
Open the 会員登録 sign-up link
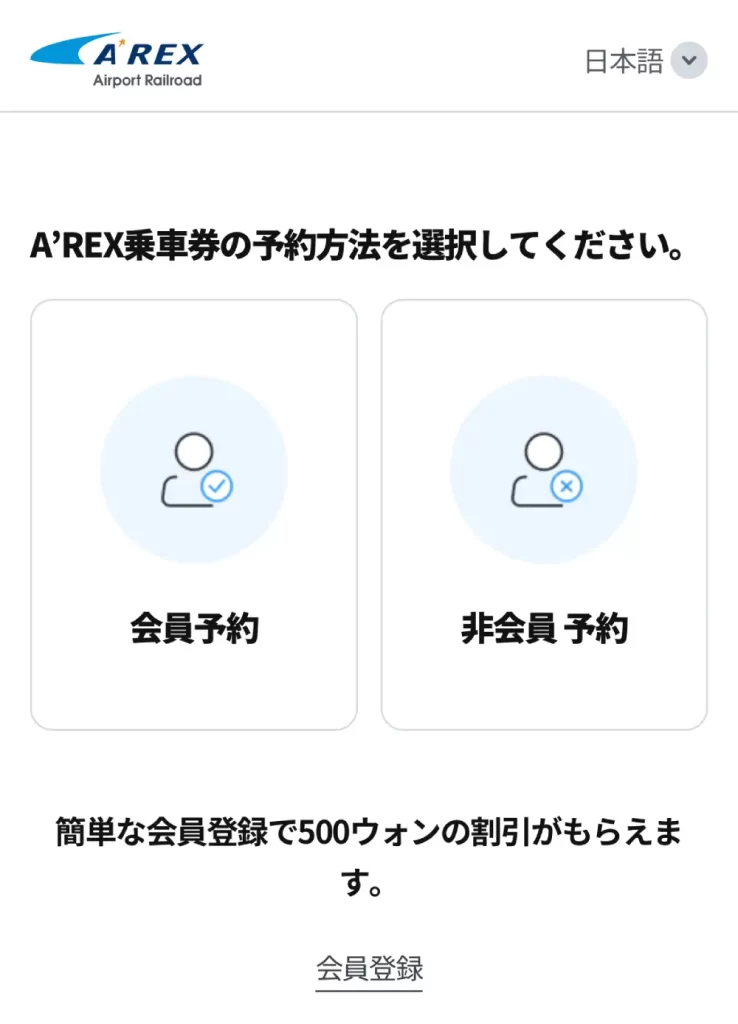pyautogui.click(x=369, y=968)
